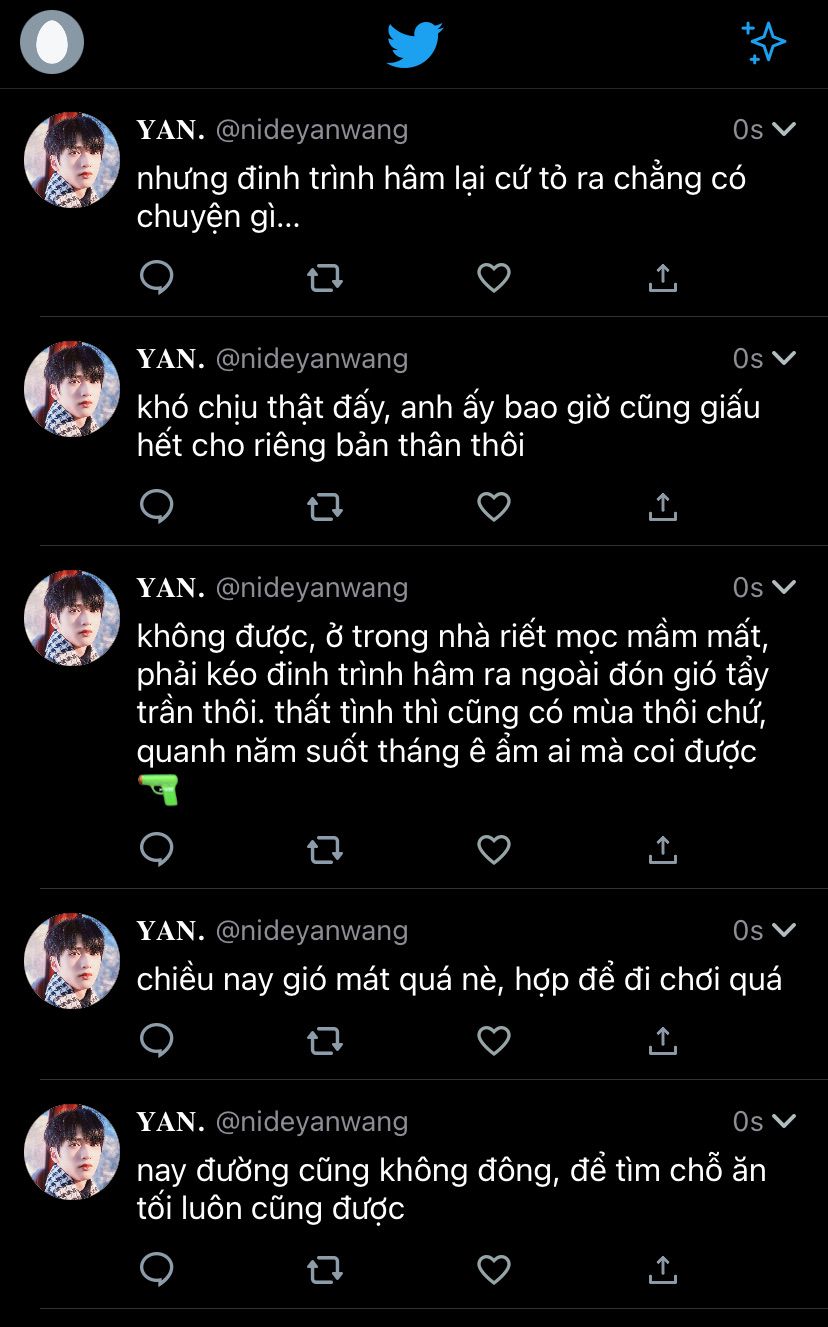The image size is (828, 1327).
Task: Open @nideyanwang handle on 'không được' tweet
Action: pos(312,587)
